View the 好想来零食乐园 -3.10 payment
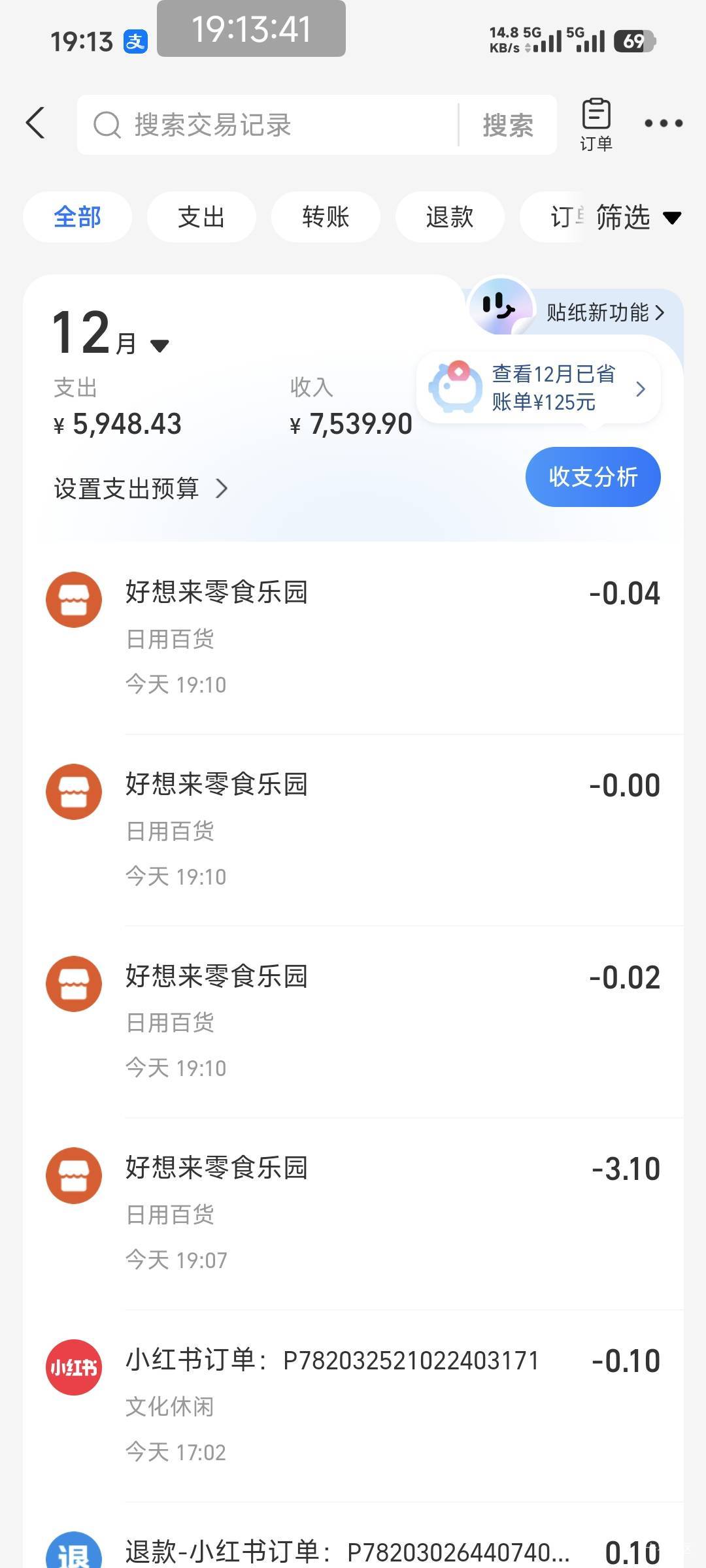The height and width of the screenshot is (1568, 706). coord(353,1213)
